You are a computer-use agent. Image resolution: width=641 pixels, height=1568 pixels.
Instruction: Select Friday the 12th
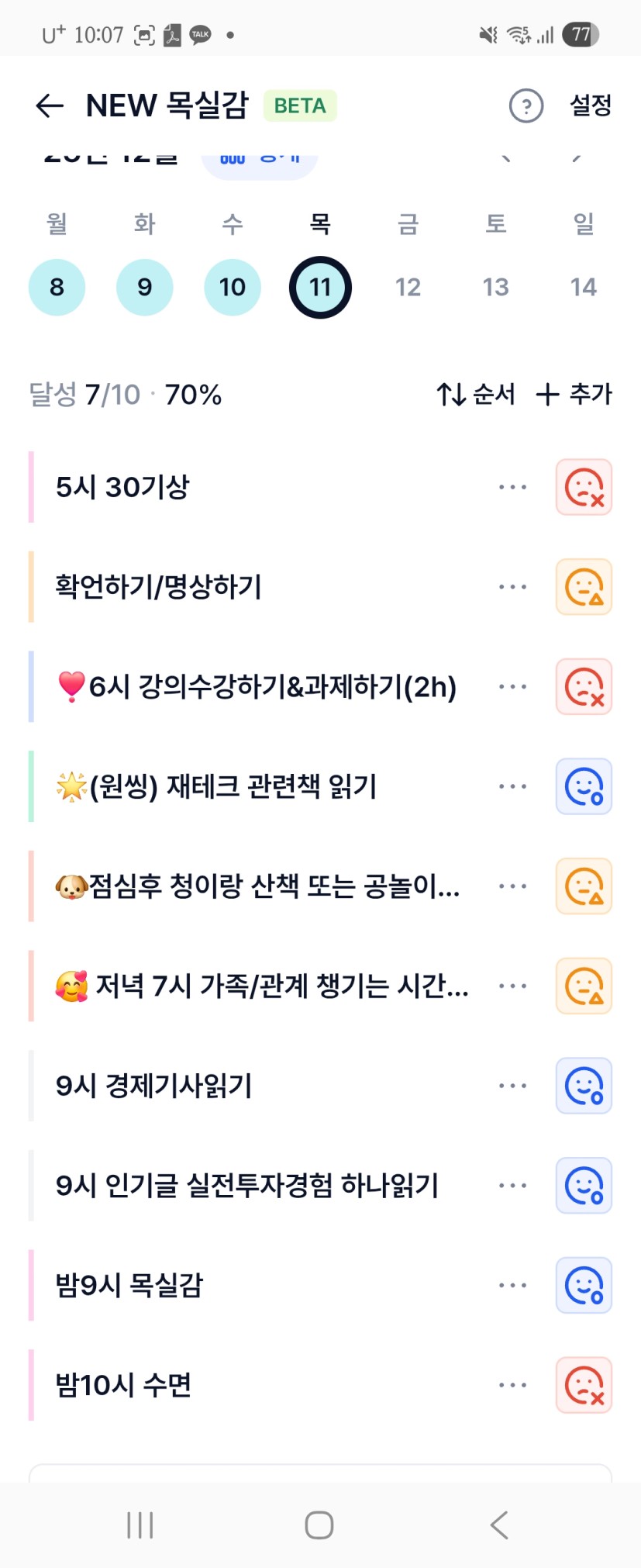408,287
